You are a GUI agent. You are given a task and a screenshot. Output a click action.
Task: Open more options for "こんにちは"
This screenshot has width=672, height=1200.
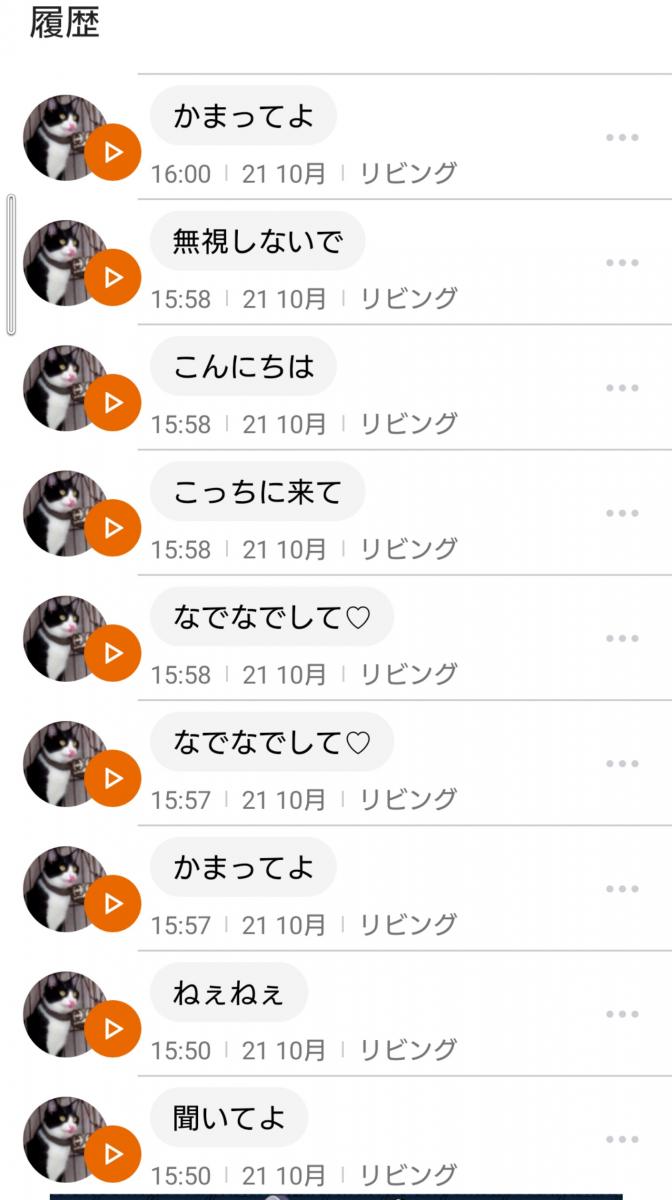tap(622, 388)
